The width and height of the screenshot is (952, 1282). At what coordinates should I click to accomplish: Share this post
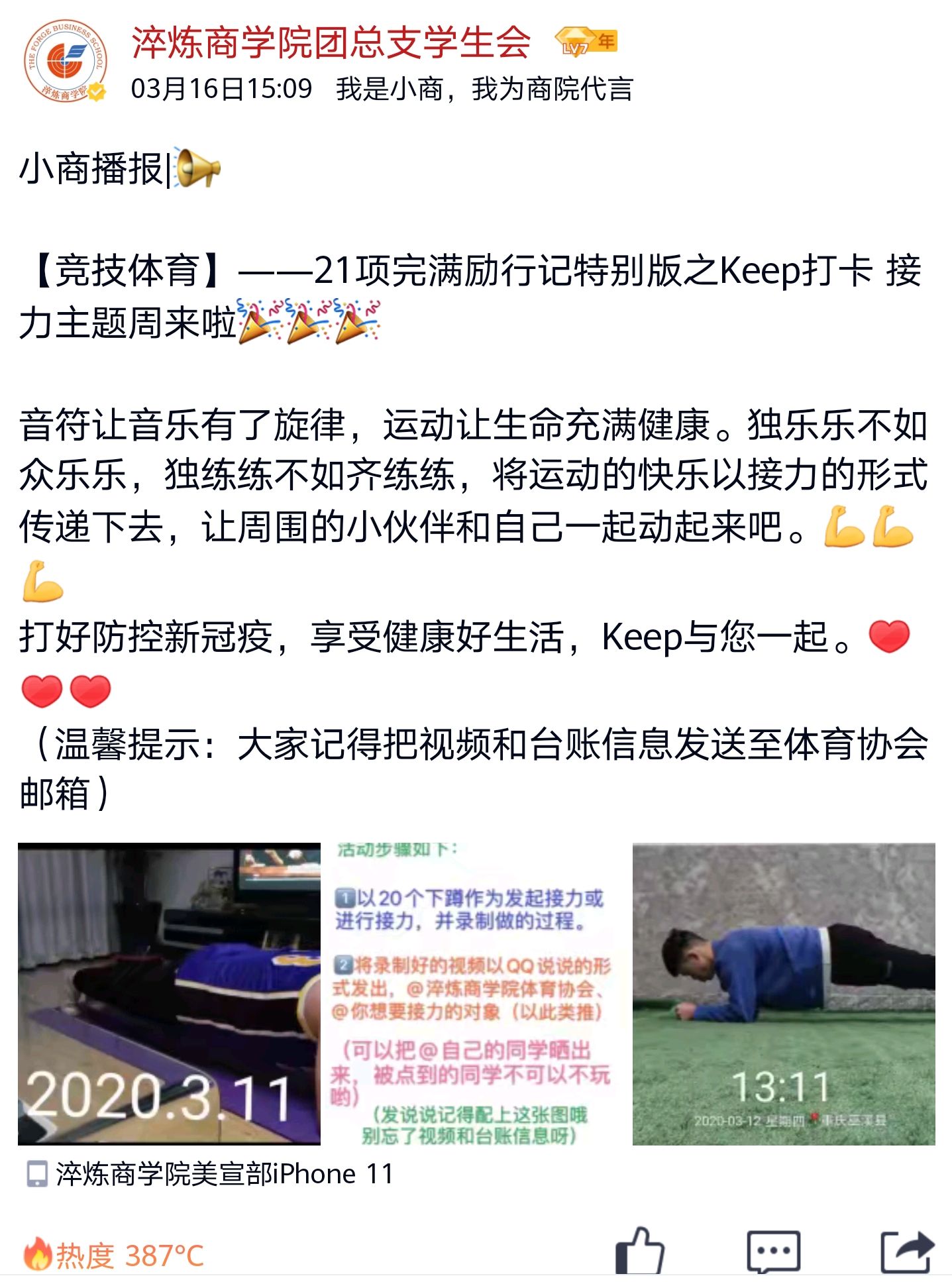click(x=906, y=1251)
